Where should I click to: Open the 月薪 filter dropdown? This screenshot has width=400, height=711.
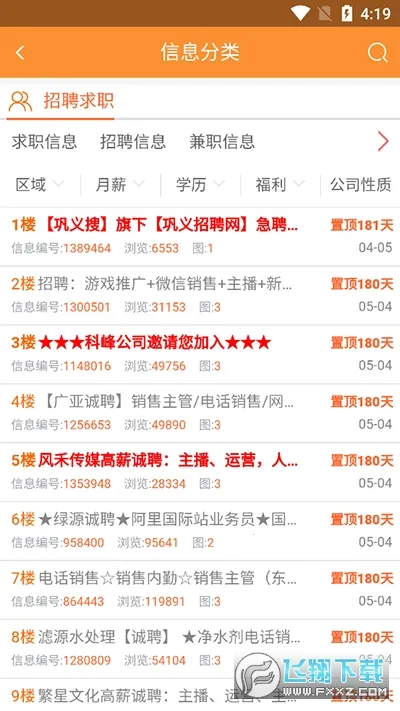point(120,185)
